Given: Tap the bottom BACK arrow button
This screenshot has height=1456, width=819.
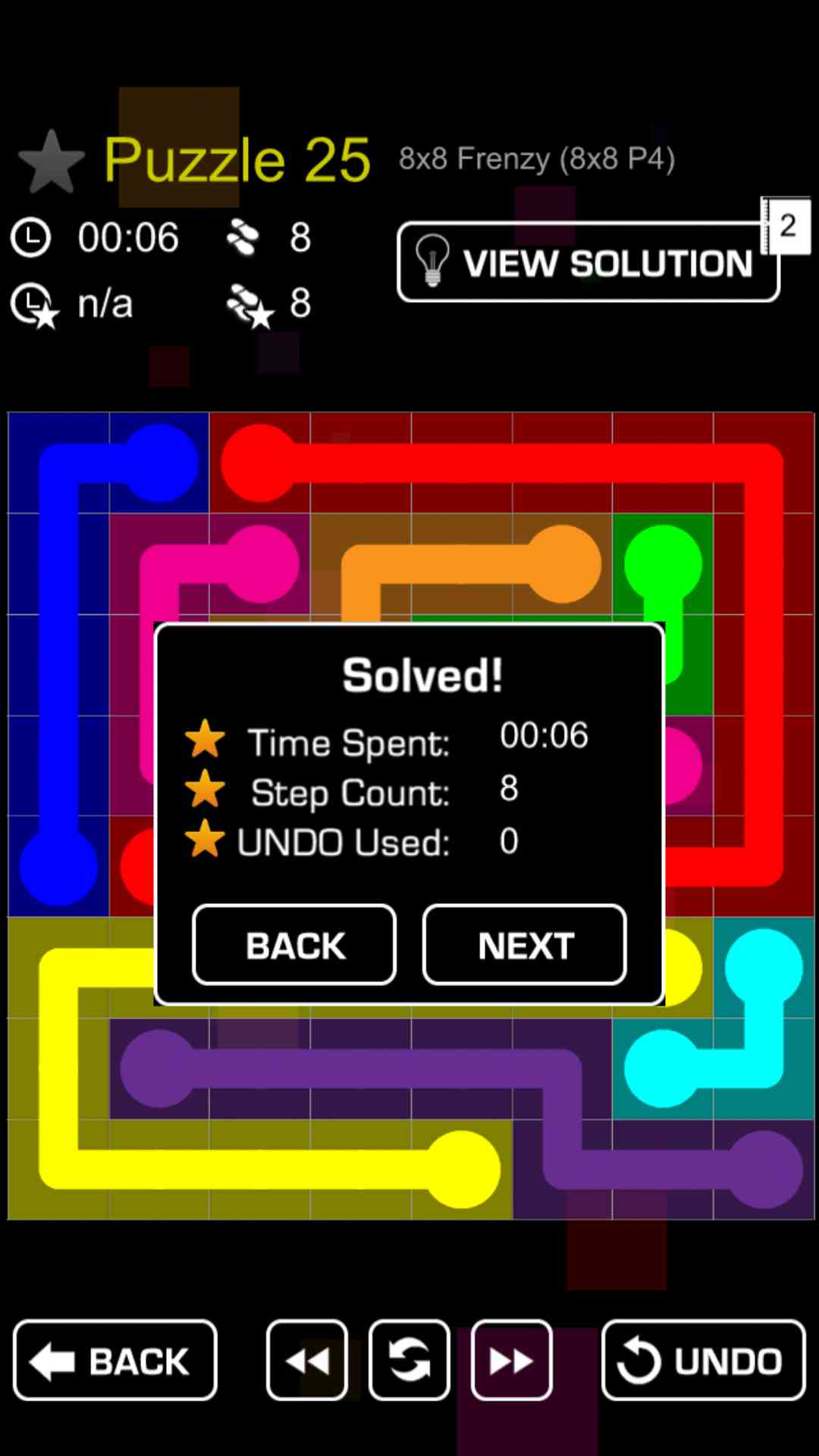Looking at the screenshot, I should coord(115,1360).
